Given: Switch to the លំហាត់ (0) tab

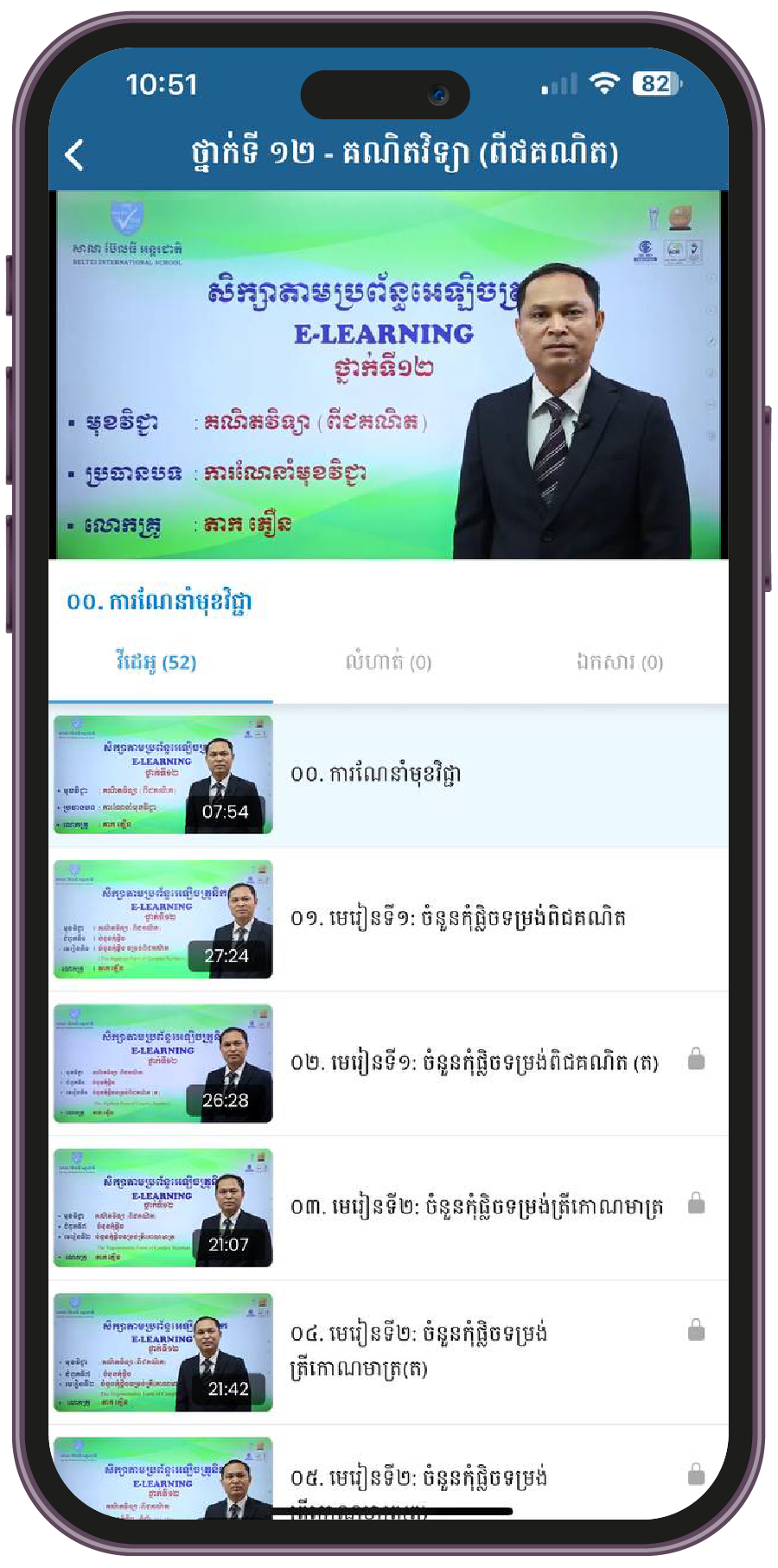Looking at the screenshot, I should pyautogui.click(x=388, y=663).
